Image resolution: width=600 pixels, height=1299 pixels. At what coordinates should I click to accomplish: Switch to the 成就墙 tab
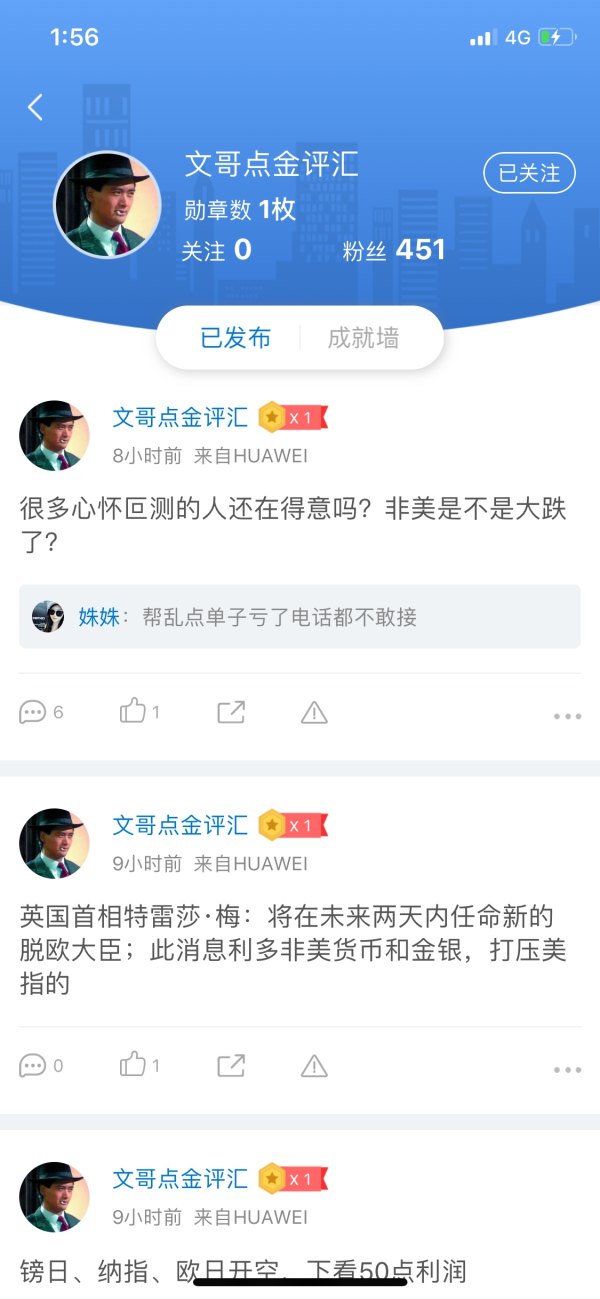click(363, 338)
